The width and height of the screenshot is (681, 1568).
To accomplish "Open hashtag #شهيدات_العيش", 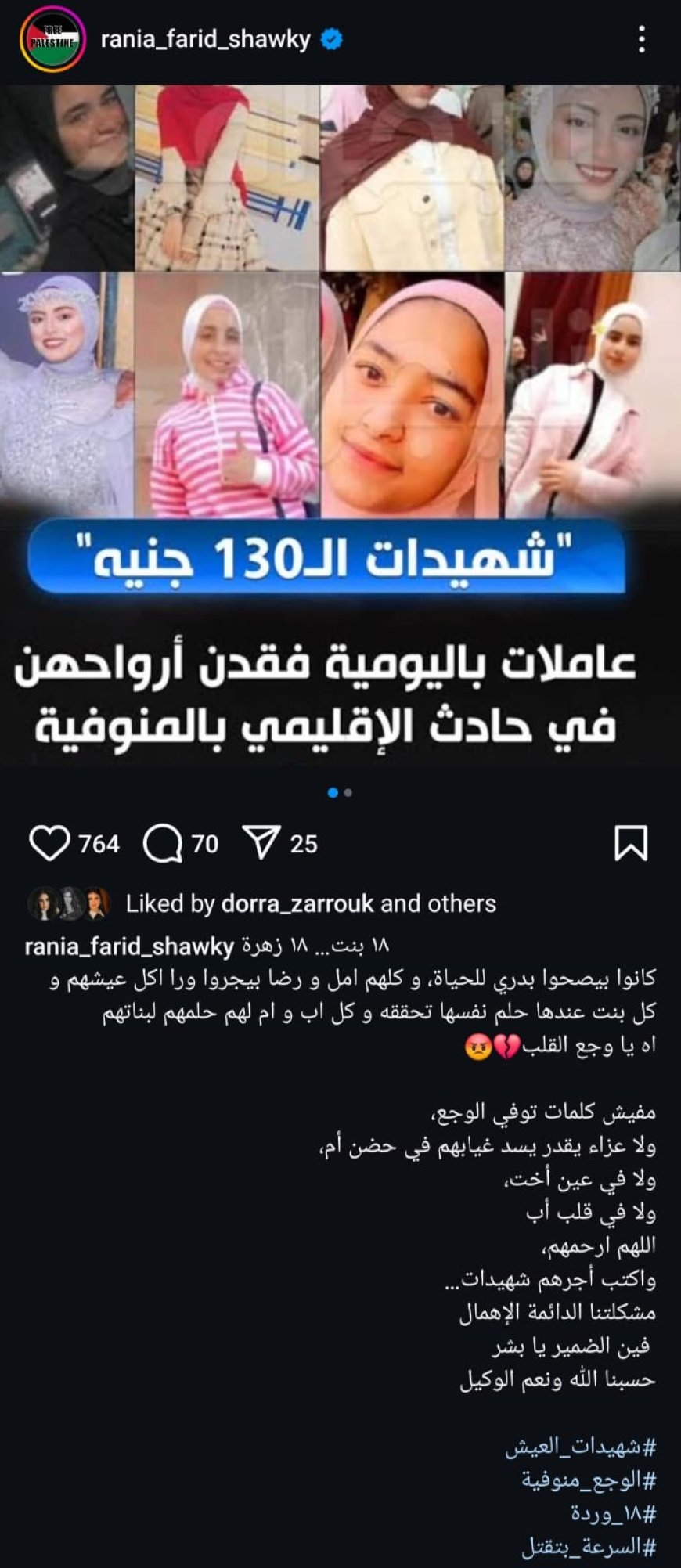I will tap(580, 1447).
